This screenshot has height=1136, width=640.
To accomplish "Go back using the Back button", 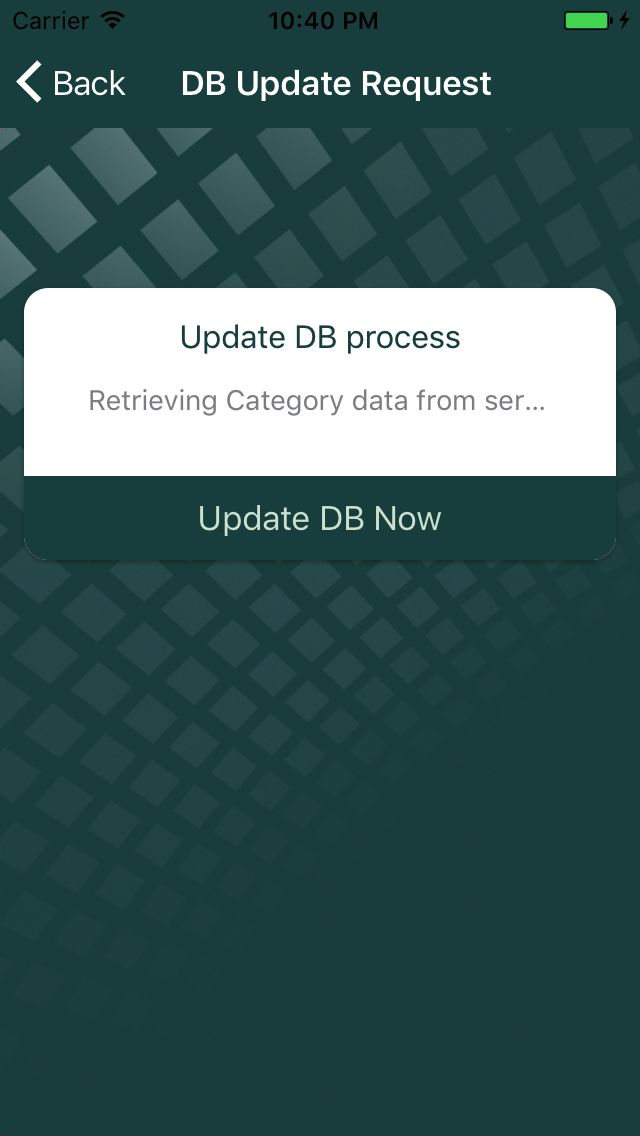I will (70, 83).
